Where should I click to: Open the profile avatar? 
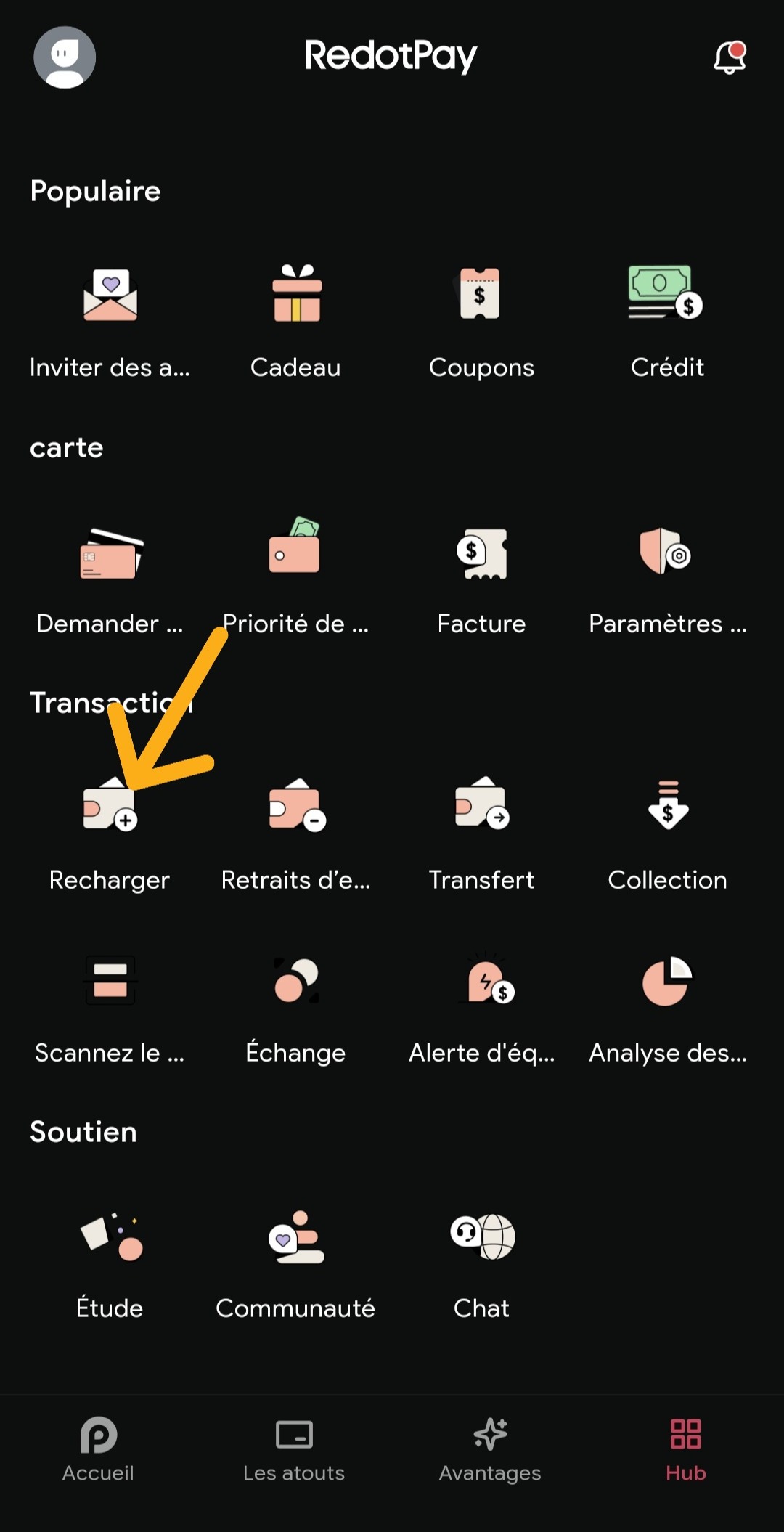(x=65, y=57)
